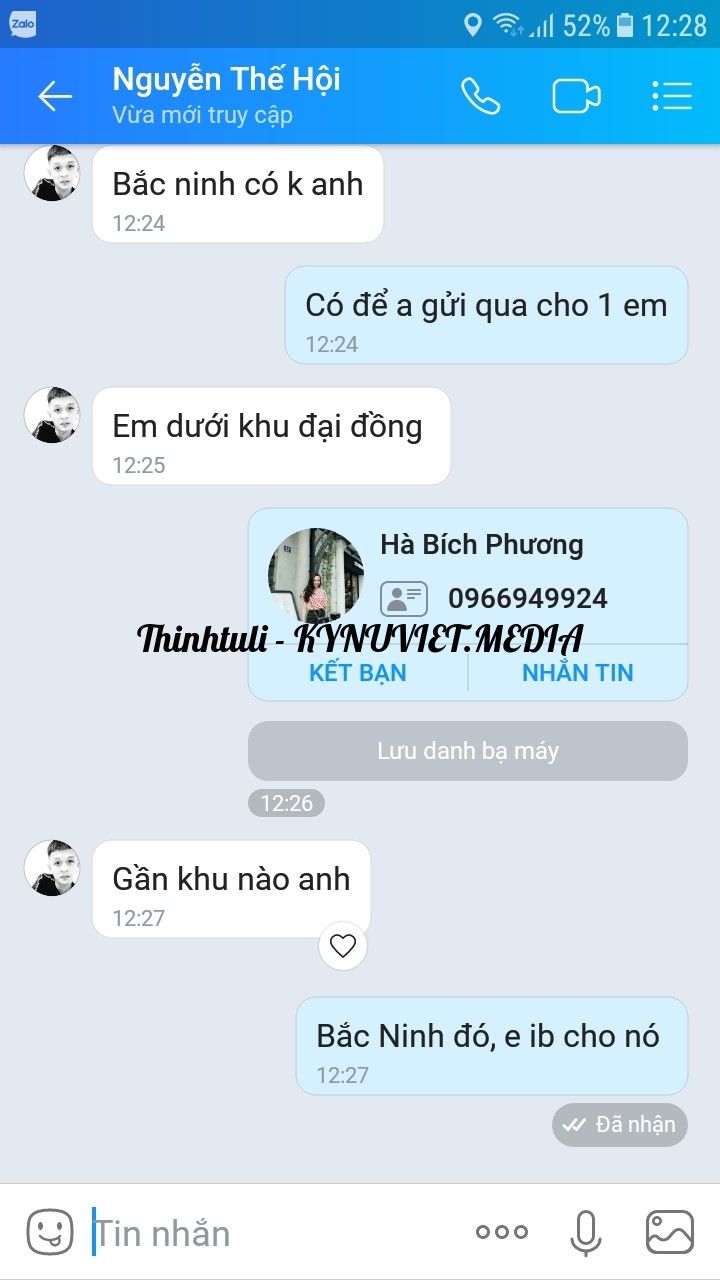Start a video call with Nguyễn Thế Hội
The width and height of the screenshot is (720, 1280).
576,96
